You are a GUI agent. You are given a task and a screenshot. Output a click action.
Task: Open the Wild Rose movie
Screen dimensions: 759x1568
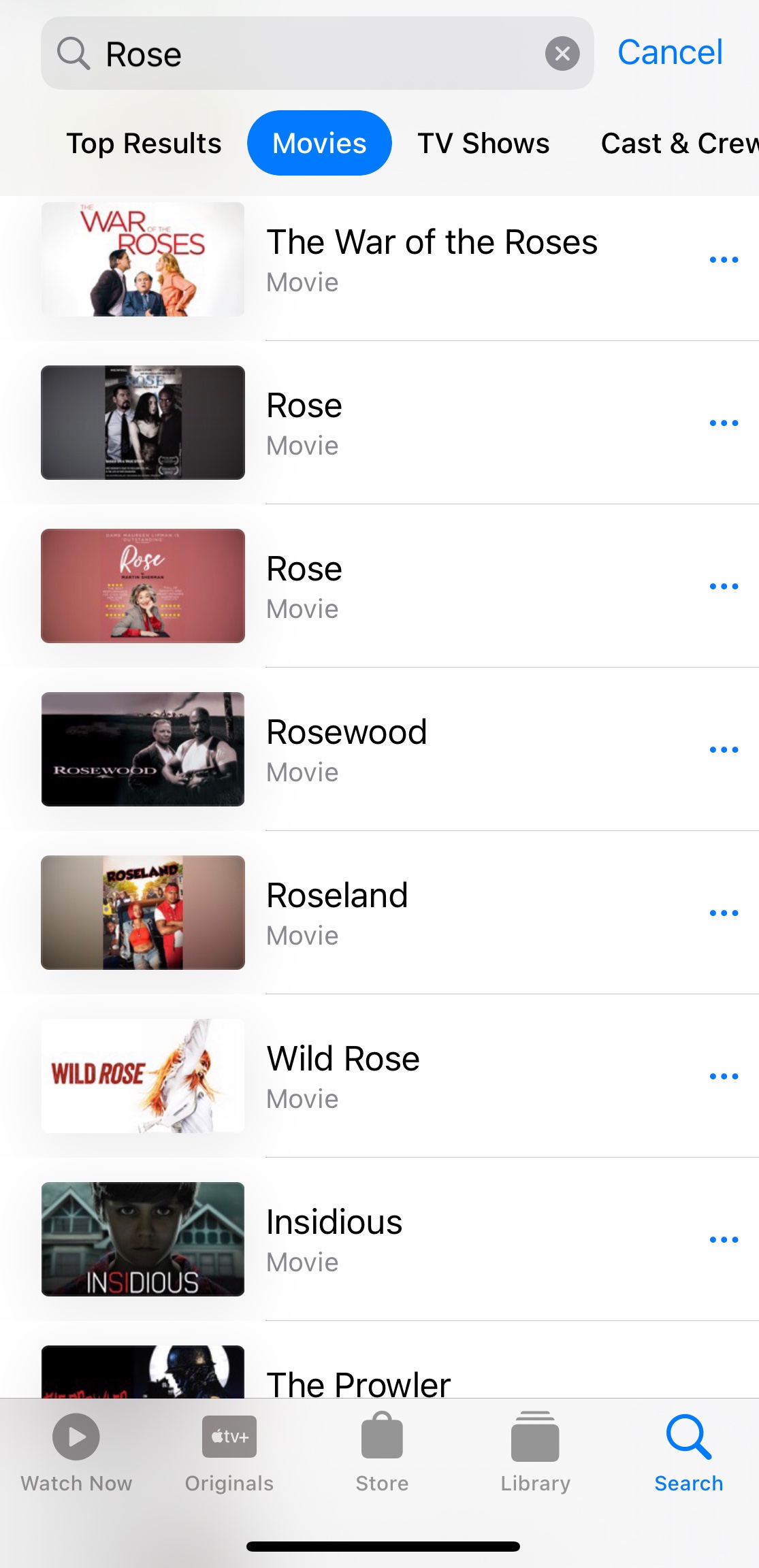tap(343, 1076)
